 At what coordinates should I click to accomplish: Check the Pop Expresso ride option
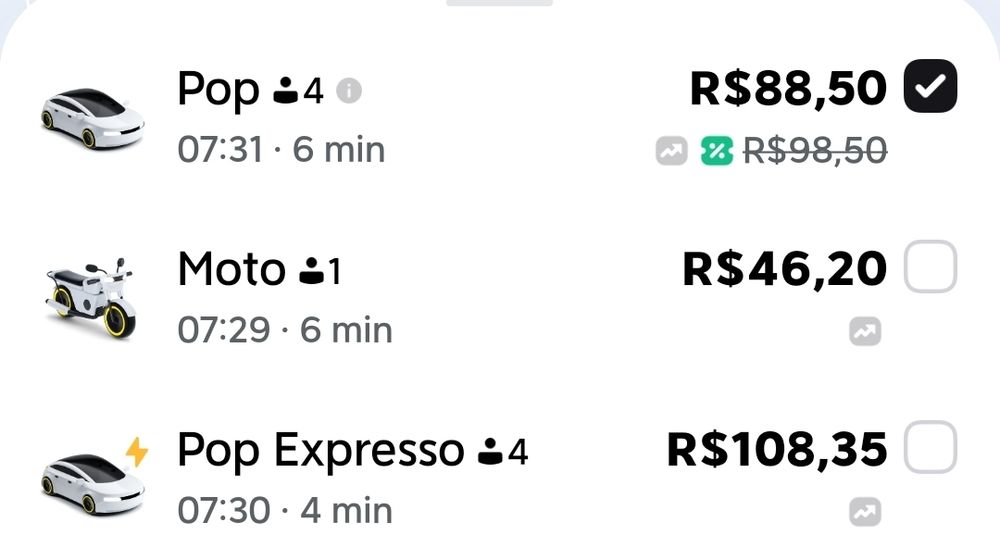coord(930,447)
